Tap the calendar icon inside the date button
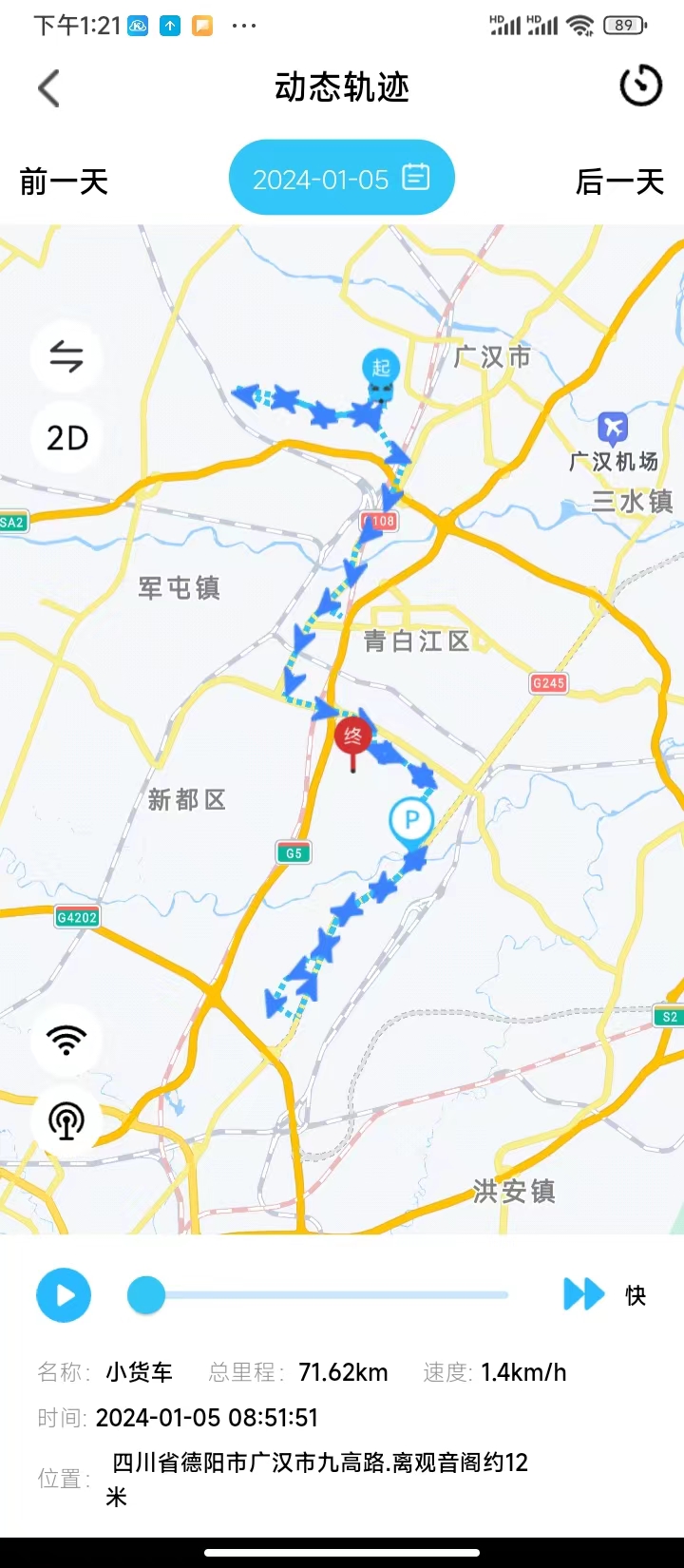Viewport: 684px width, 1568px height. click(x=414, y=177)
